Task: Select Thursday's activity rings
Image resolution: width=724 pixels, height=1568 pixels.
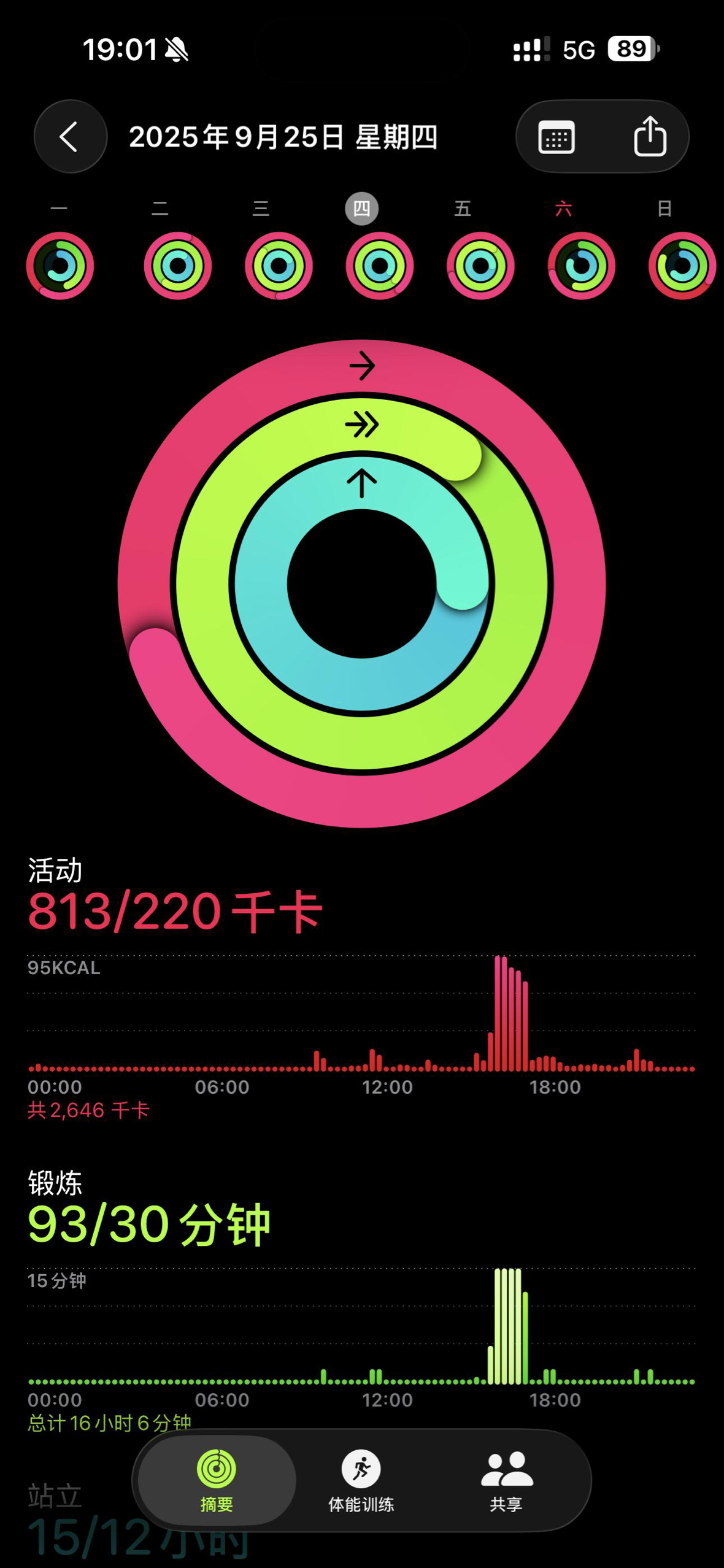Action: [379, 265]
